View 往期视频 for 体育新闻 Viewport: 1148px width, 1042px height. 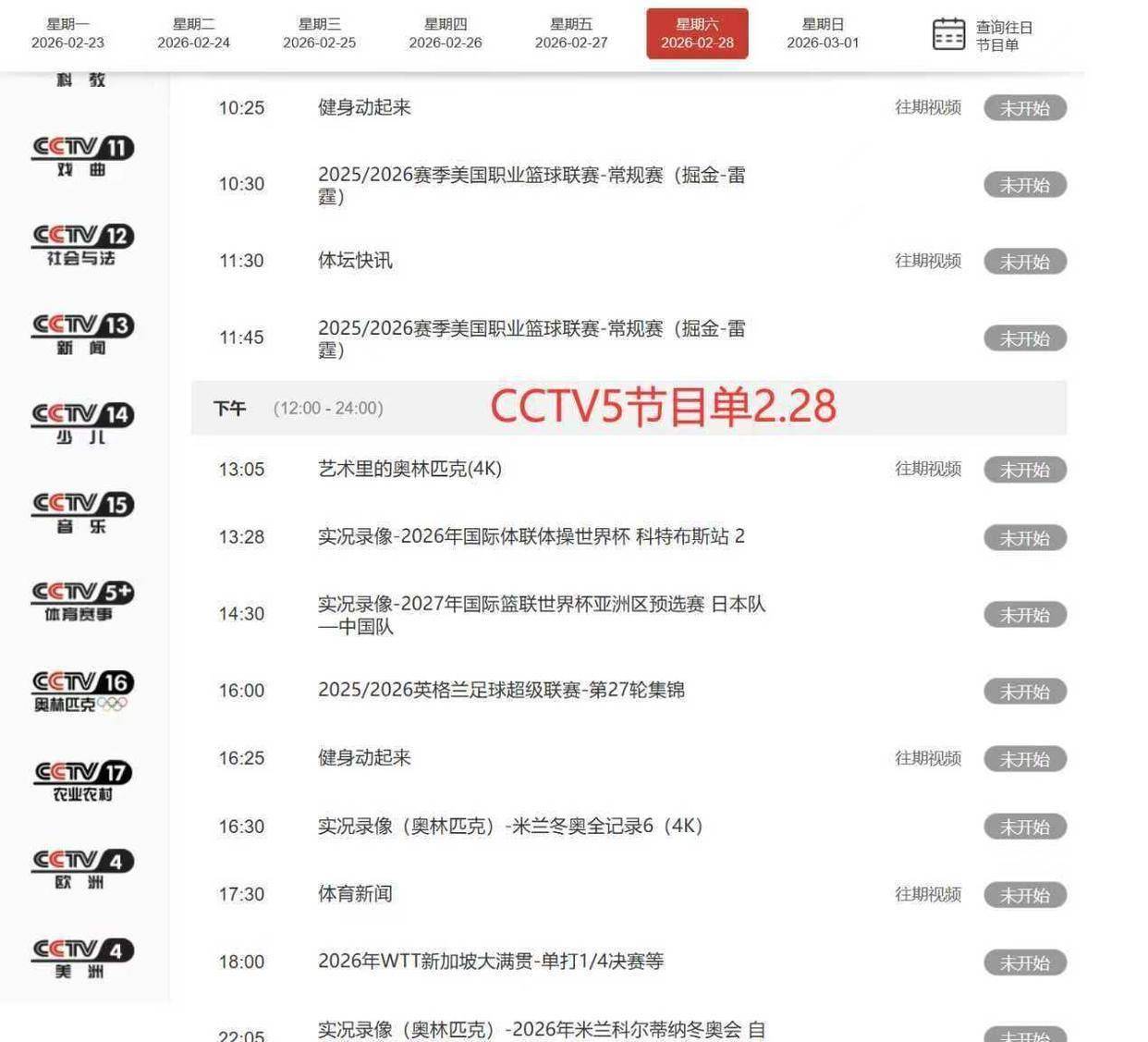[927, 894]
